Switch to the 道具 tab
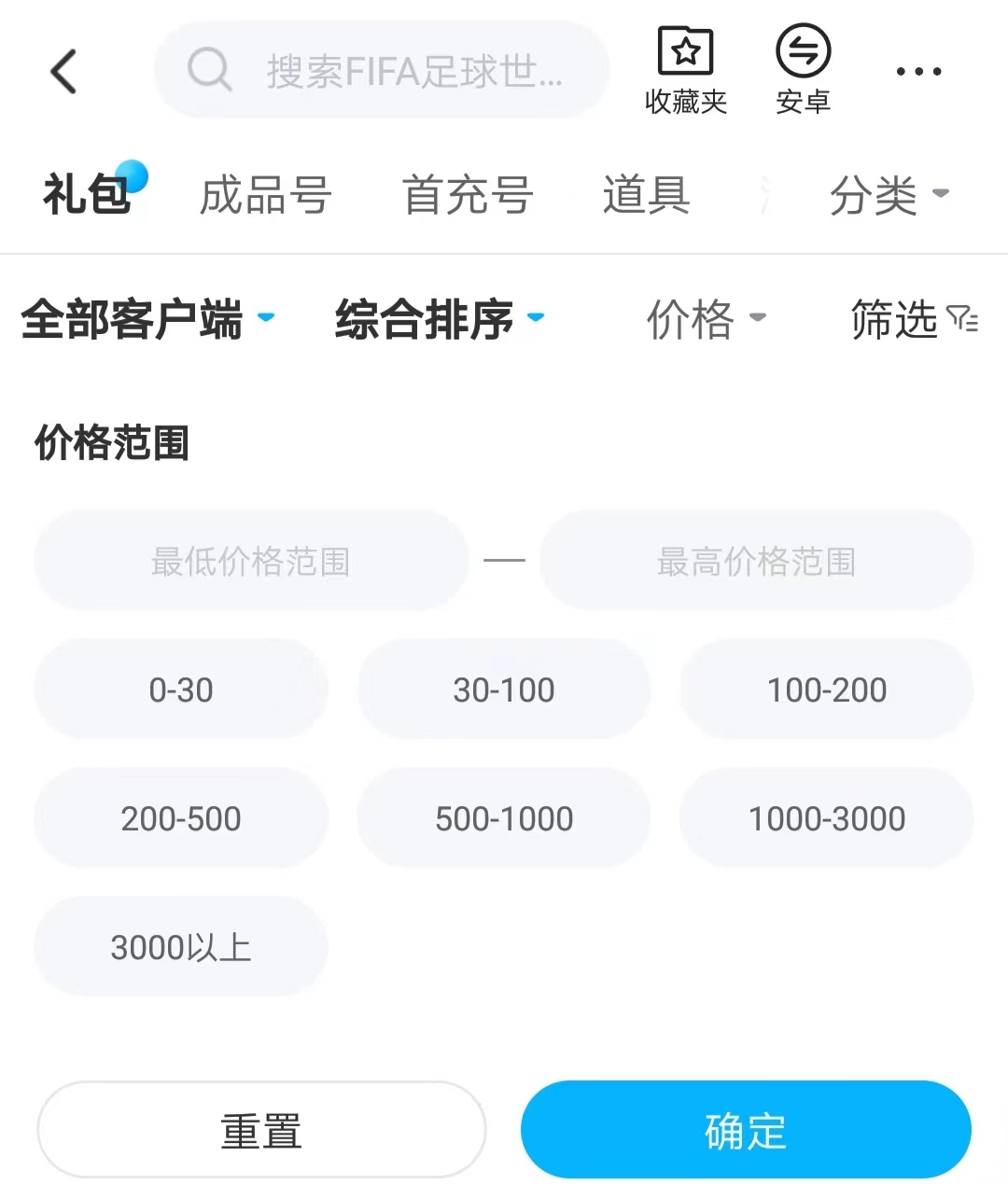This screenshot has height=1184, width=1008. point(646,195)
